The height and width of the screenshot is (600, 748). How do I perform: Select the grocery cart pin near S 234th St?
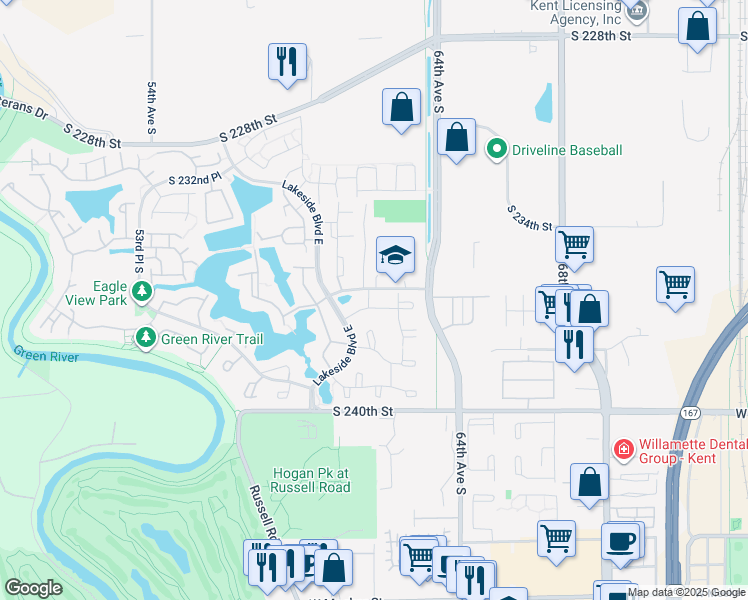pos(574,248)
